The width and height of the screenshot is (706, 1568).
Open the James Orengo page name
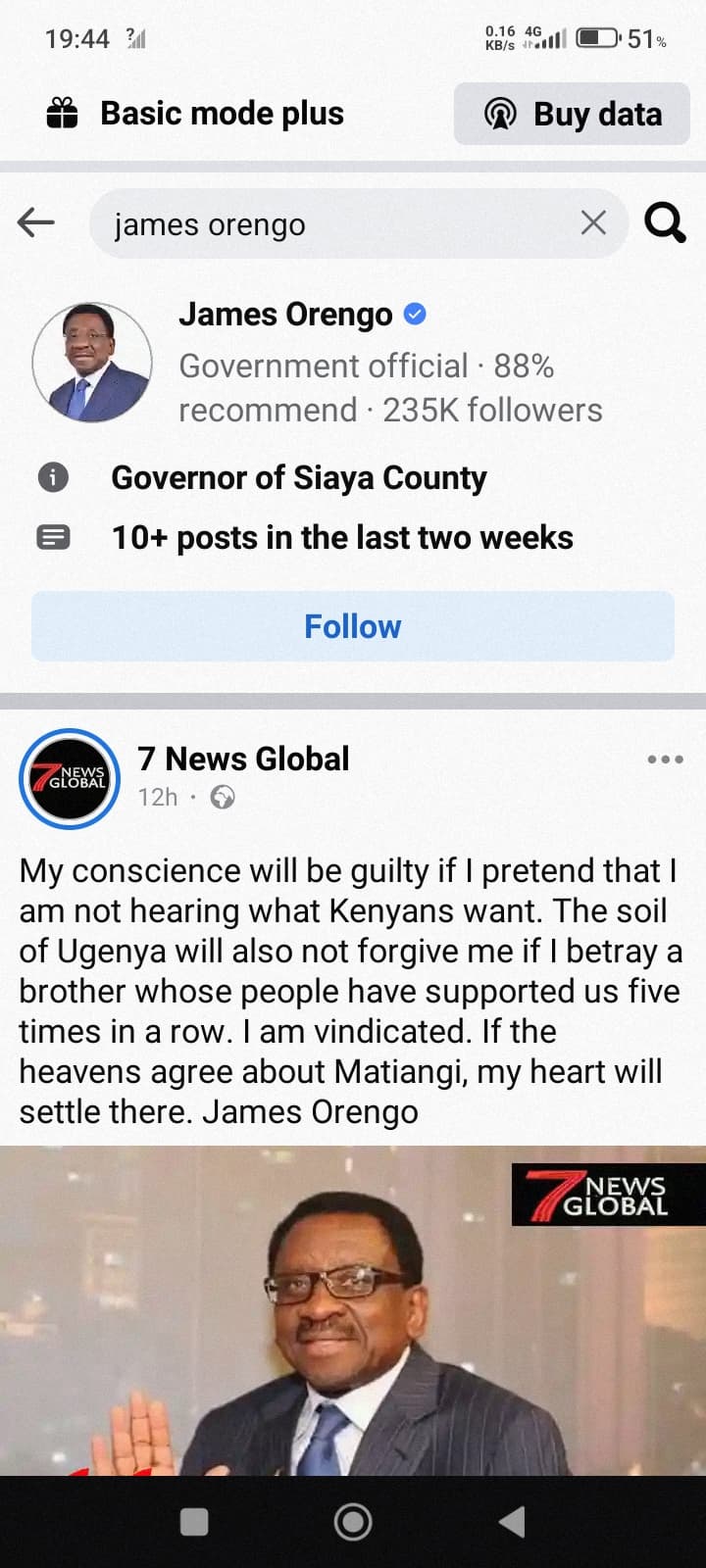(285, 315)
